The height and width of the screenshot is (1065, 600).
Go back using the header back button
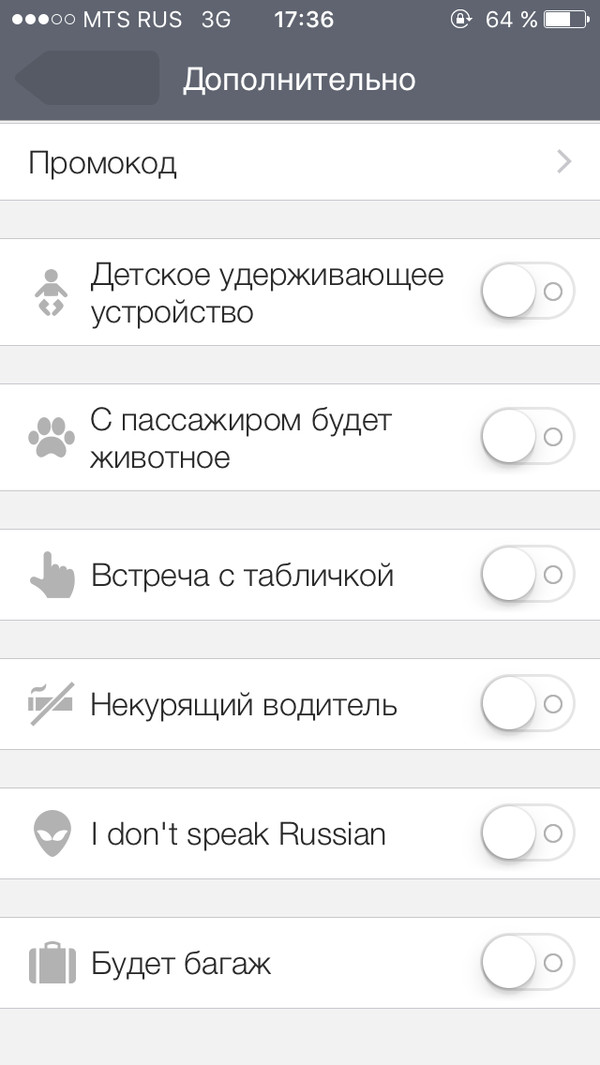coord(88,78)
